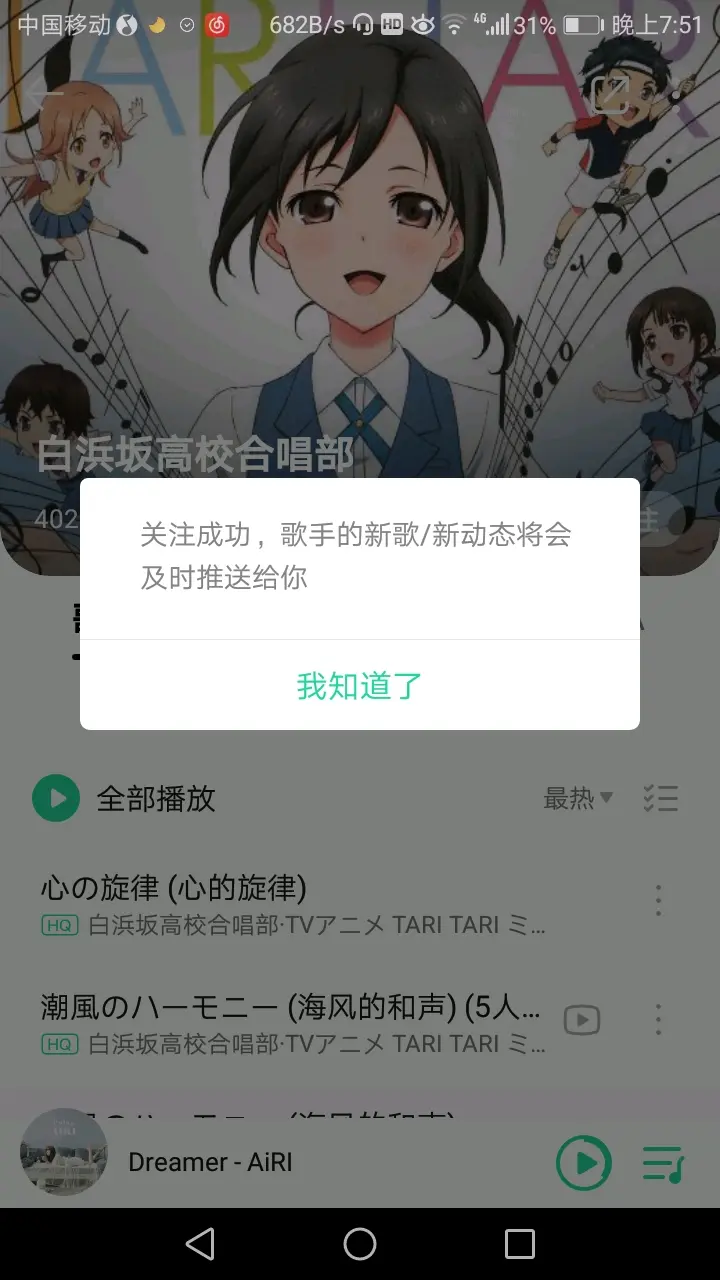The width and height of the screenshot is (720, 1280).
Task: Play the song 潮風のハーモニー (海风的和声)
Action: (290, 1022)
